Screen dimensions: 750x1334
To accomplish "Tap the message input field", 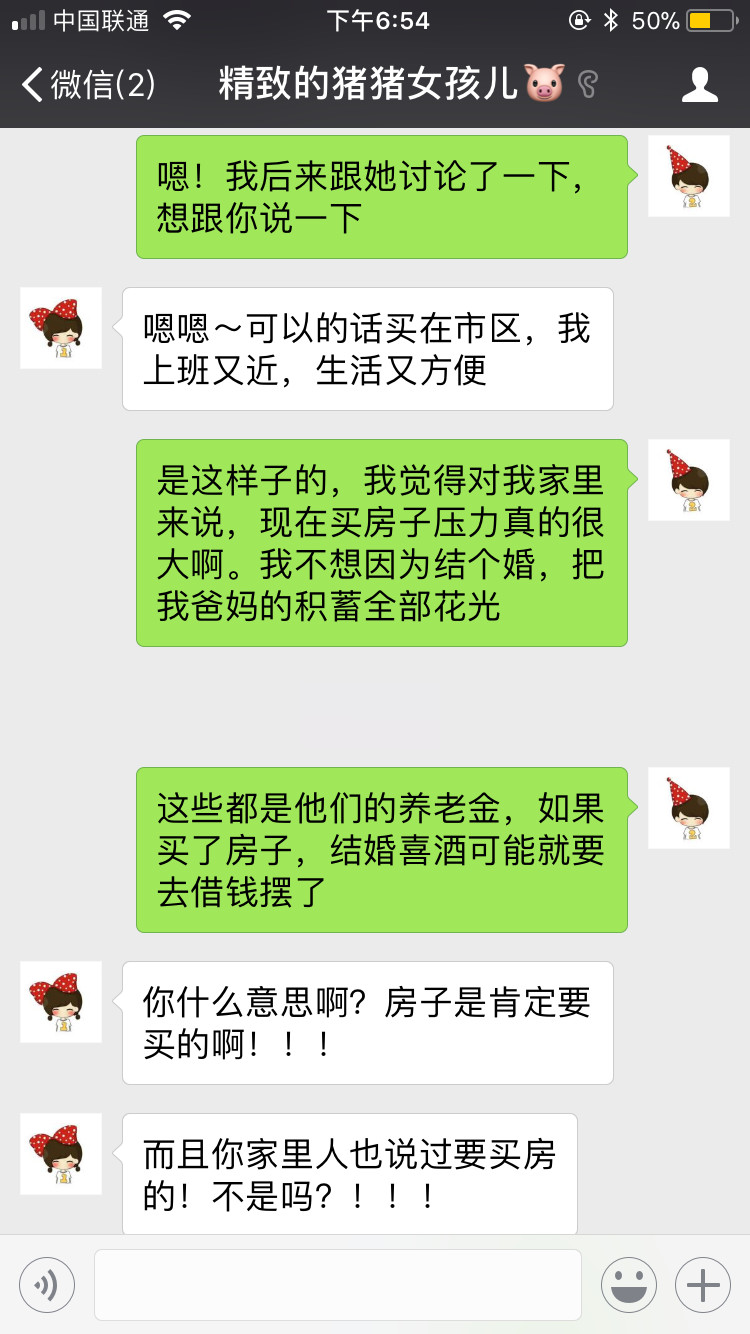I will (x=340, y=1284).
